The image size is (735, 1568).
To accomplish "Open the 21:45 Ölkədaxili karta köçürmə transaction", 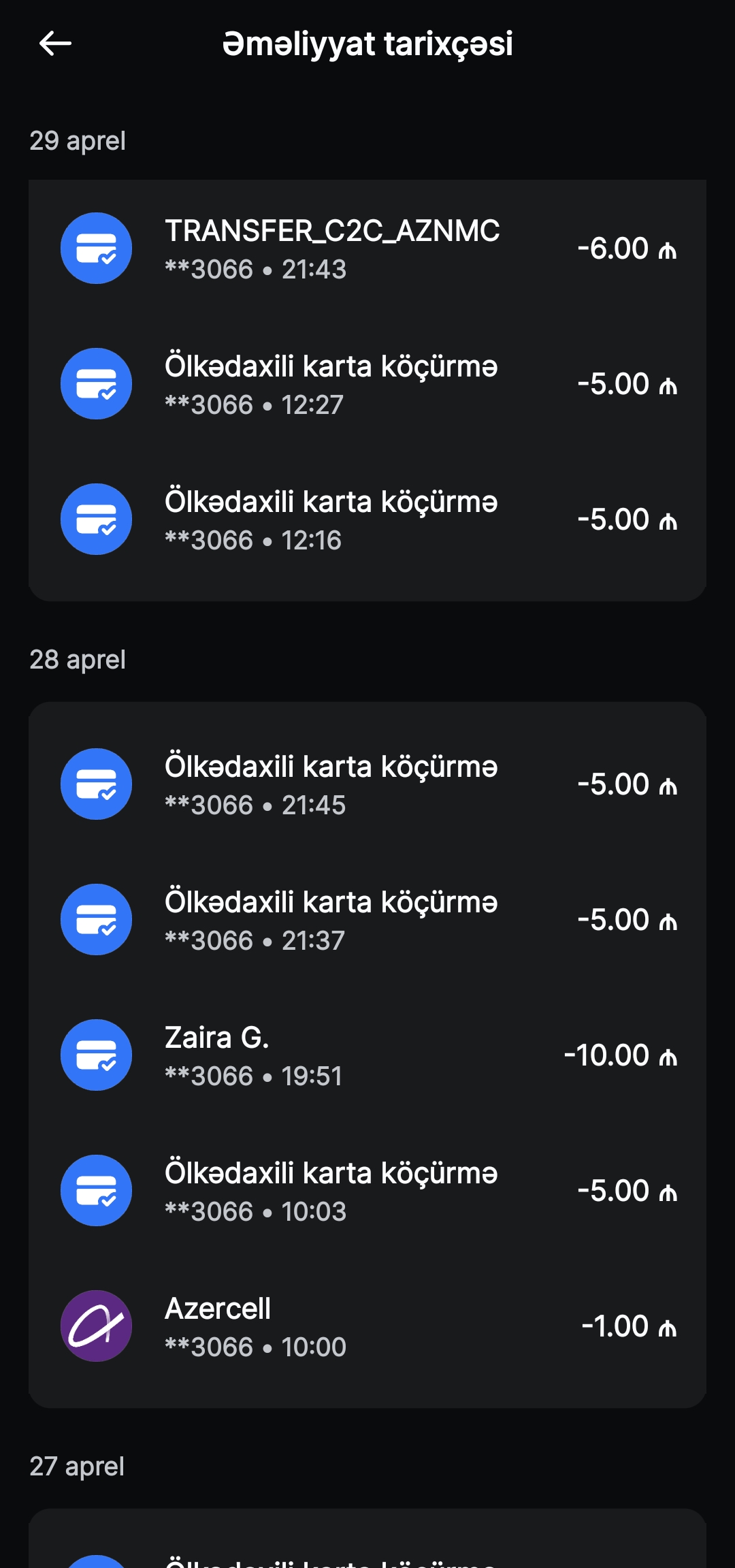I will pyautogui.click(x=367, y=784).
